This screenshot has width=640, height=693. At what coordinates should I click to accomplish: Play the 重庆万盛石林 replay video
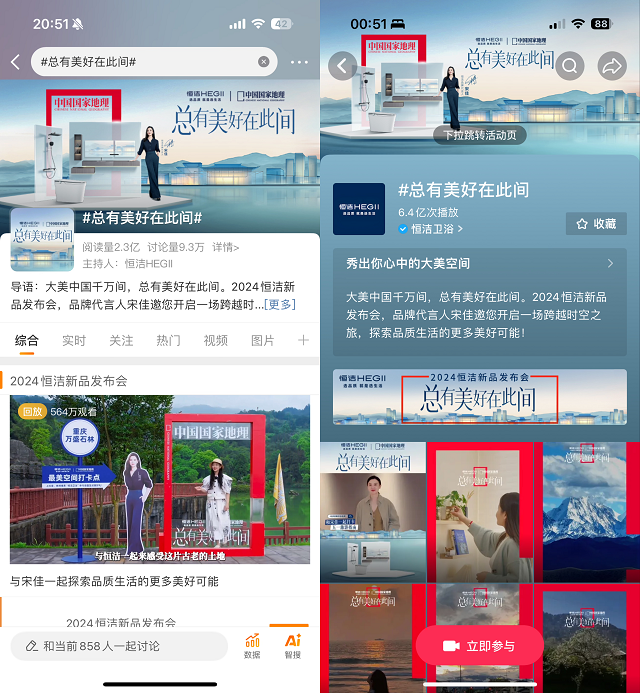point(160,480)
